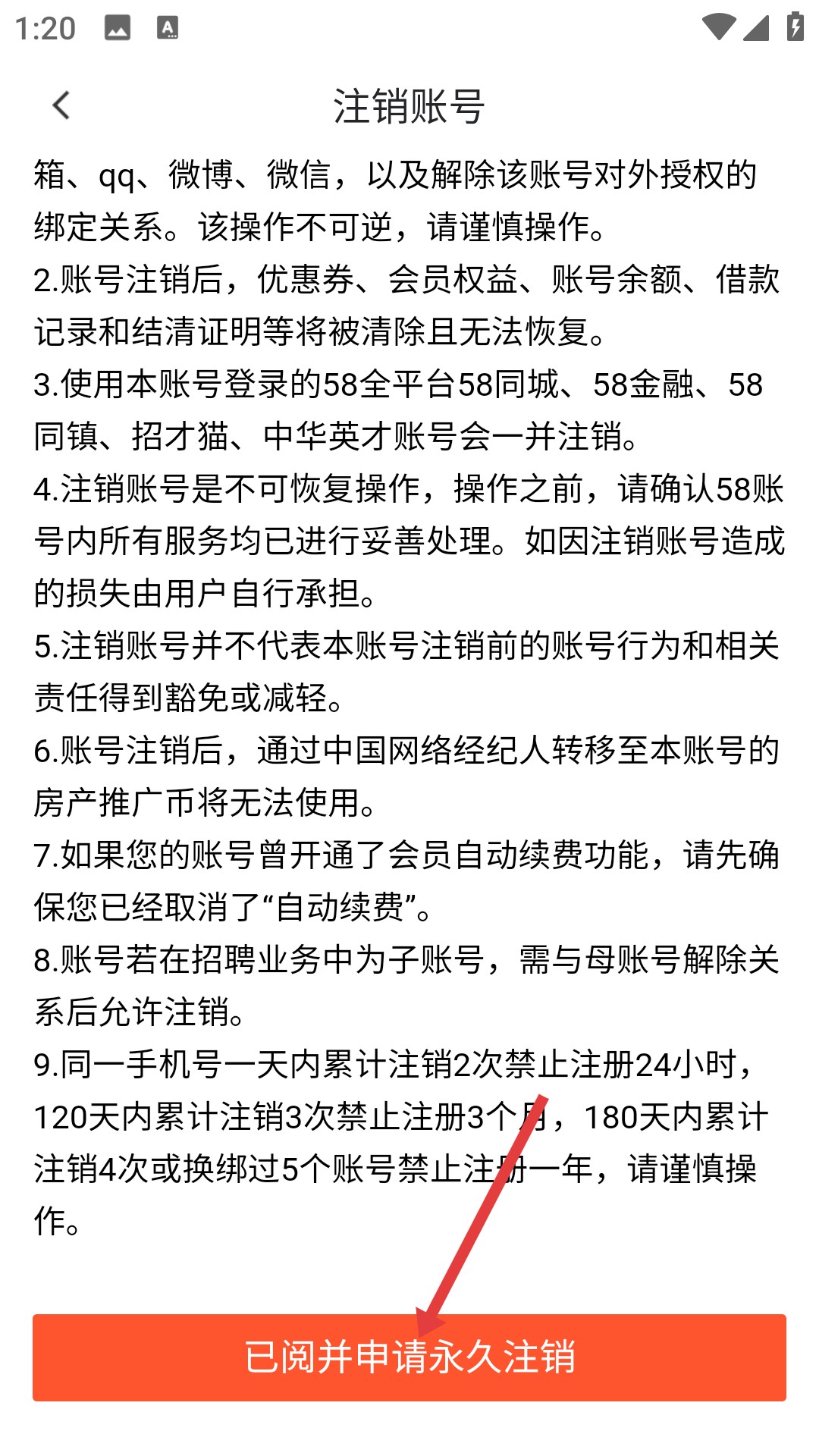Tap 已阅并申请永久注销 button
The image size is (819, 1456).
click(x=409, y=1357)
